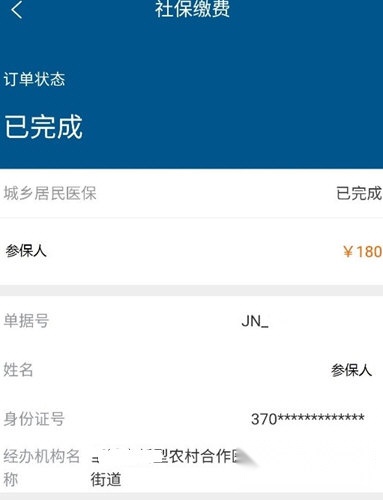Image resolution: width=383 pixels, height=500 pixels.
Task: Go back from the 社保缴费 page
Action: coord(16,9)
